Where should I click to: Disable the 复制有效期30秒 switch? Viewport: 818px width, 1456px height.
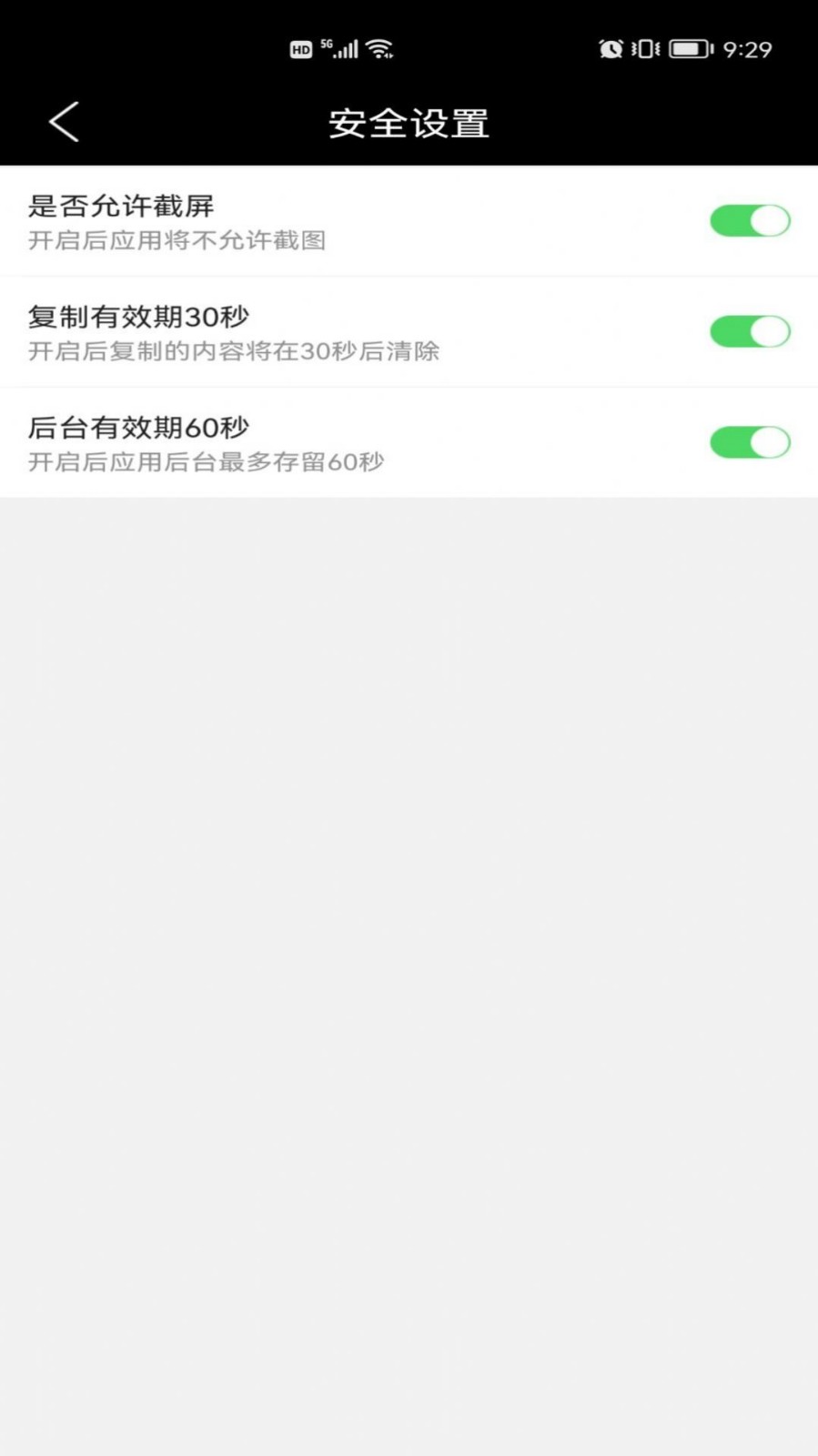[750, 332]
